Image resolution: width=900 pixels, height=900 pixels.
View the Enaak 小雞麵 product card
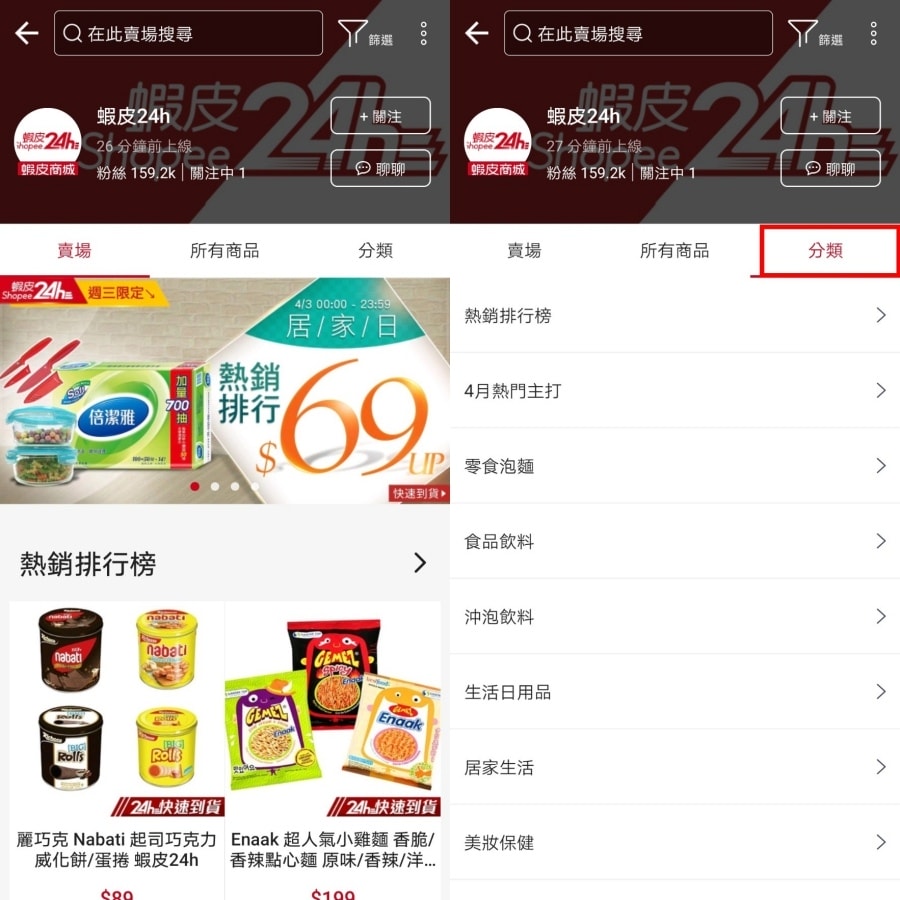tap(333, 740)
